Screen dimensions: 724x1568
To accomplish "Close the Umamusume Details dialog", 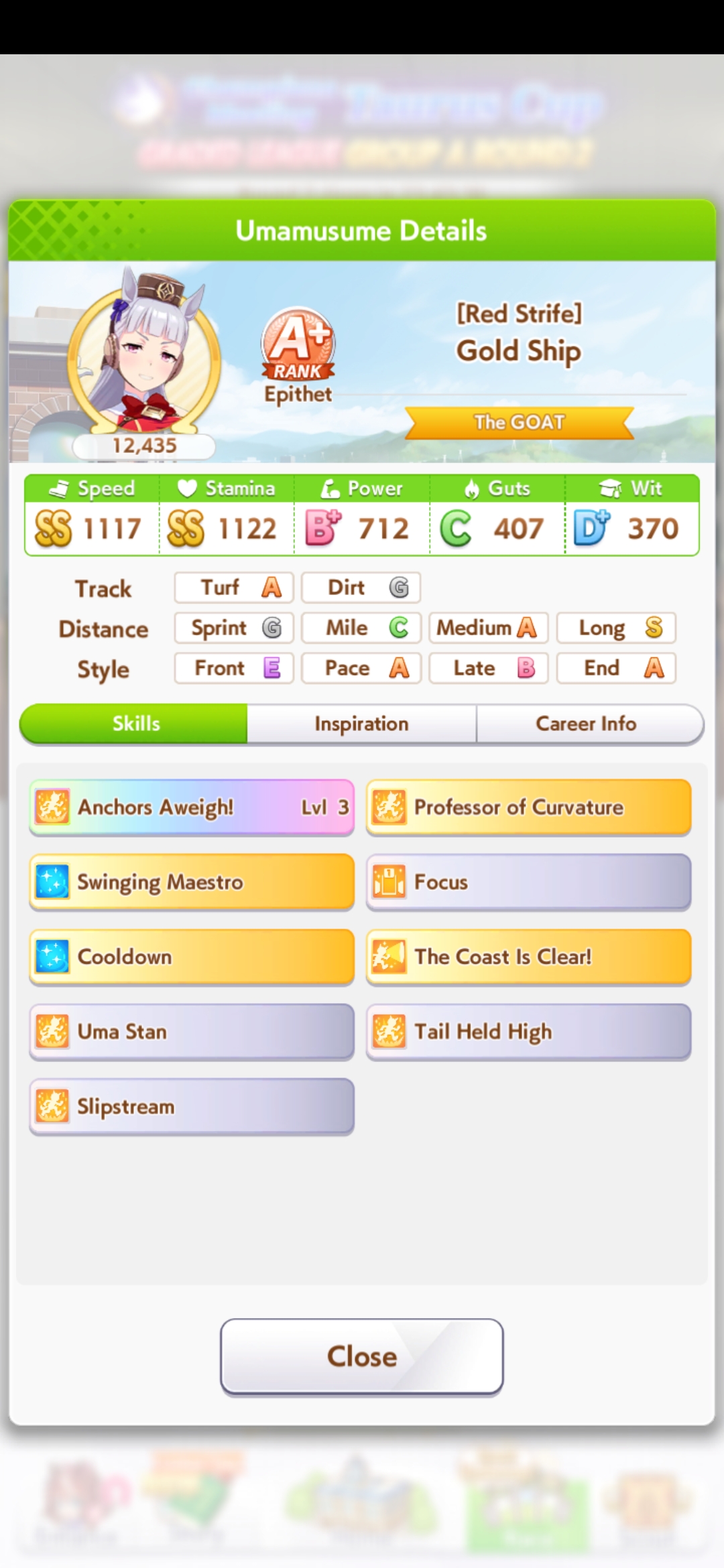I will [x=361, y=1357].
